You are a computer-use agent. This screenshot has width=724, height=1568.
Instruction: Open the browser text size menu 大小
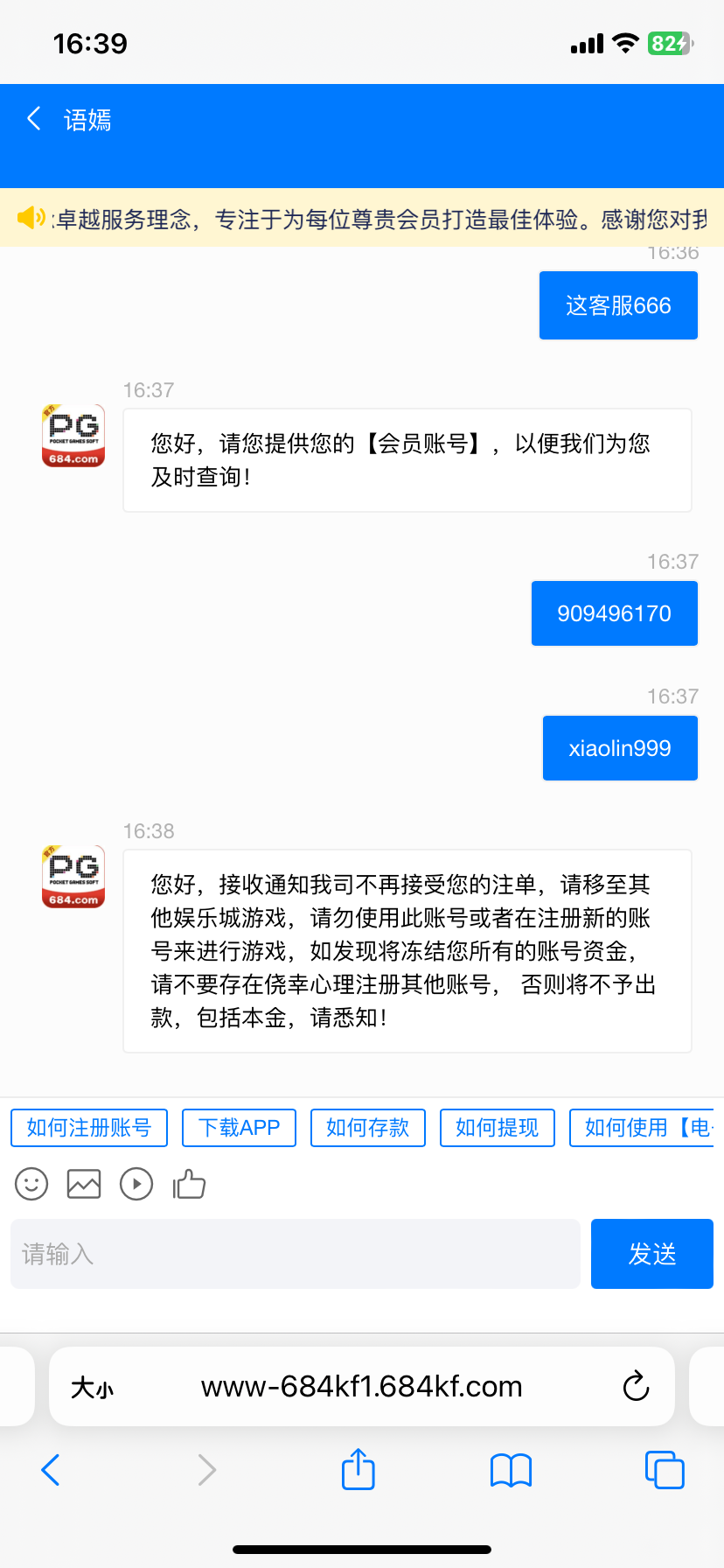point(93,1388)
